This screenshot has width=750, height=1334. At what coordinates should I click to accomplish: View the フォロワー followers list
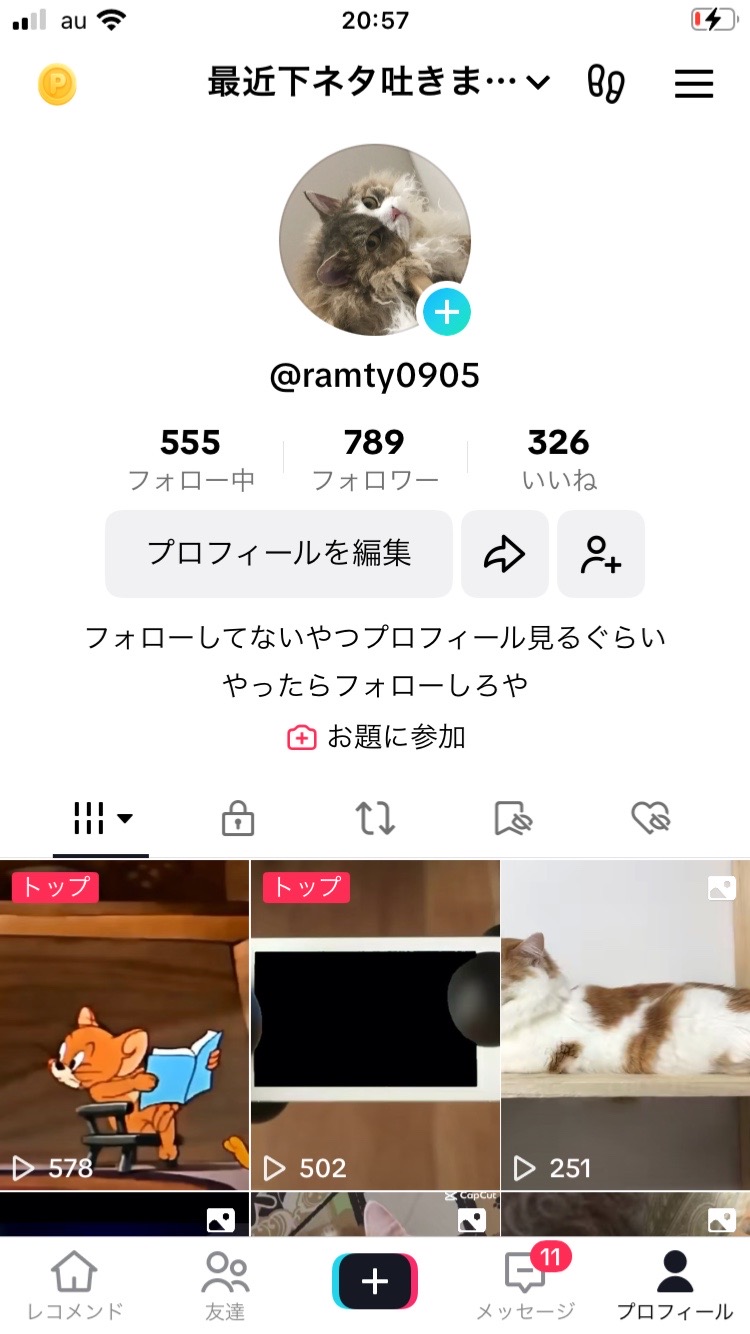click(375, 459)
